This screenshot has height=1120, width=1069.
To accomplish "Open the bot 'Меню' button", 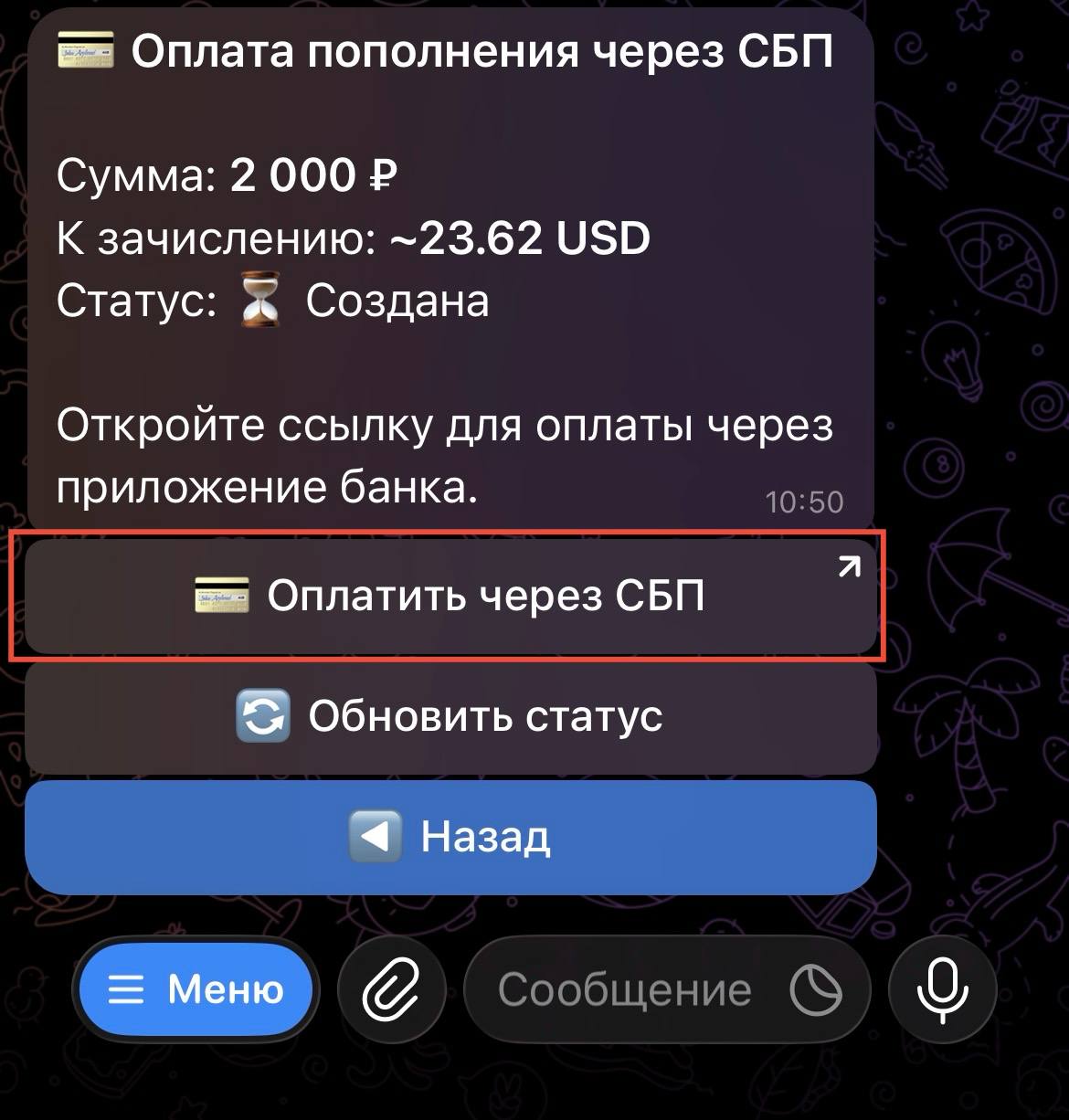I will point(196,990).
